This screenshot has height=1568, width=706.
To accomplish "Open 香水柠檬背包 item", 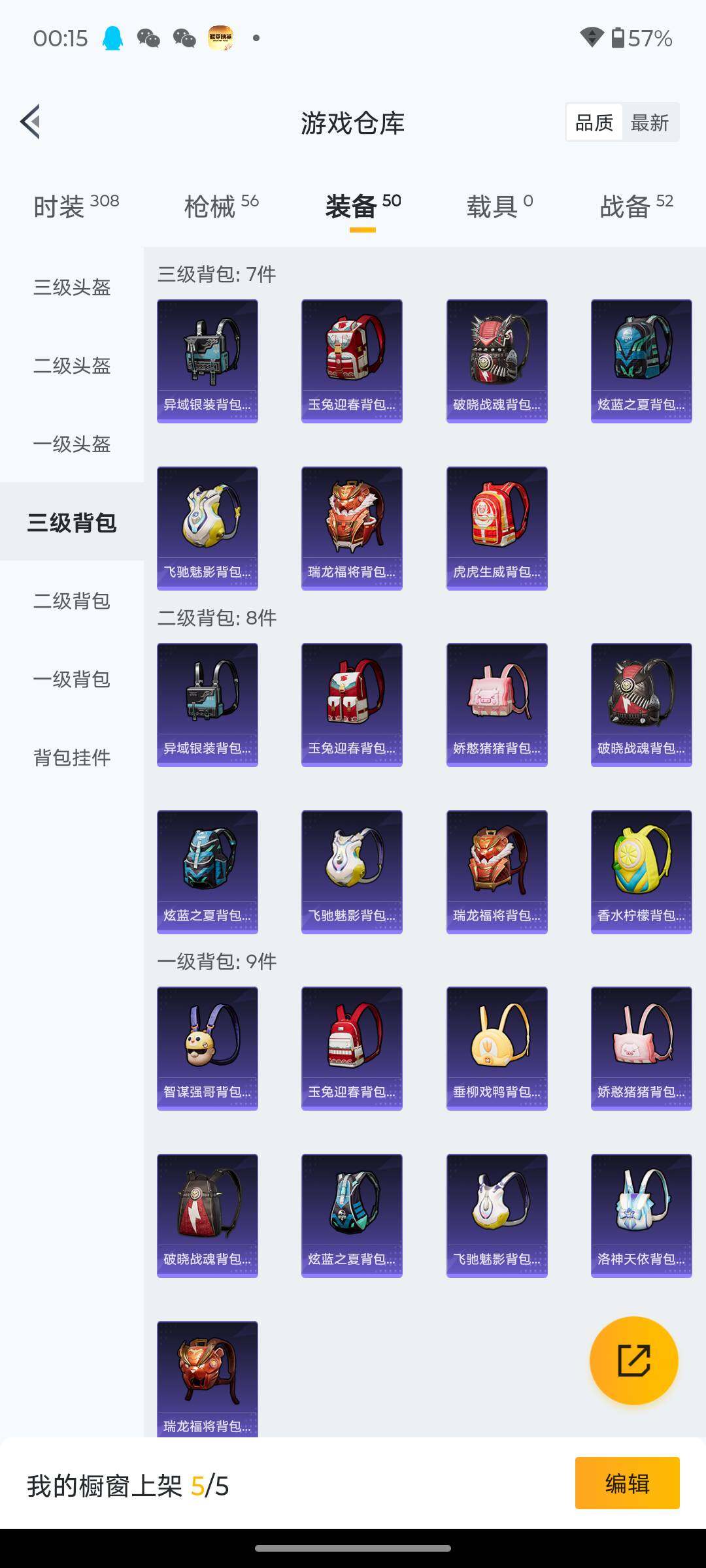I will click(x=641, y=872).
